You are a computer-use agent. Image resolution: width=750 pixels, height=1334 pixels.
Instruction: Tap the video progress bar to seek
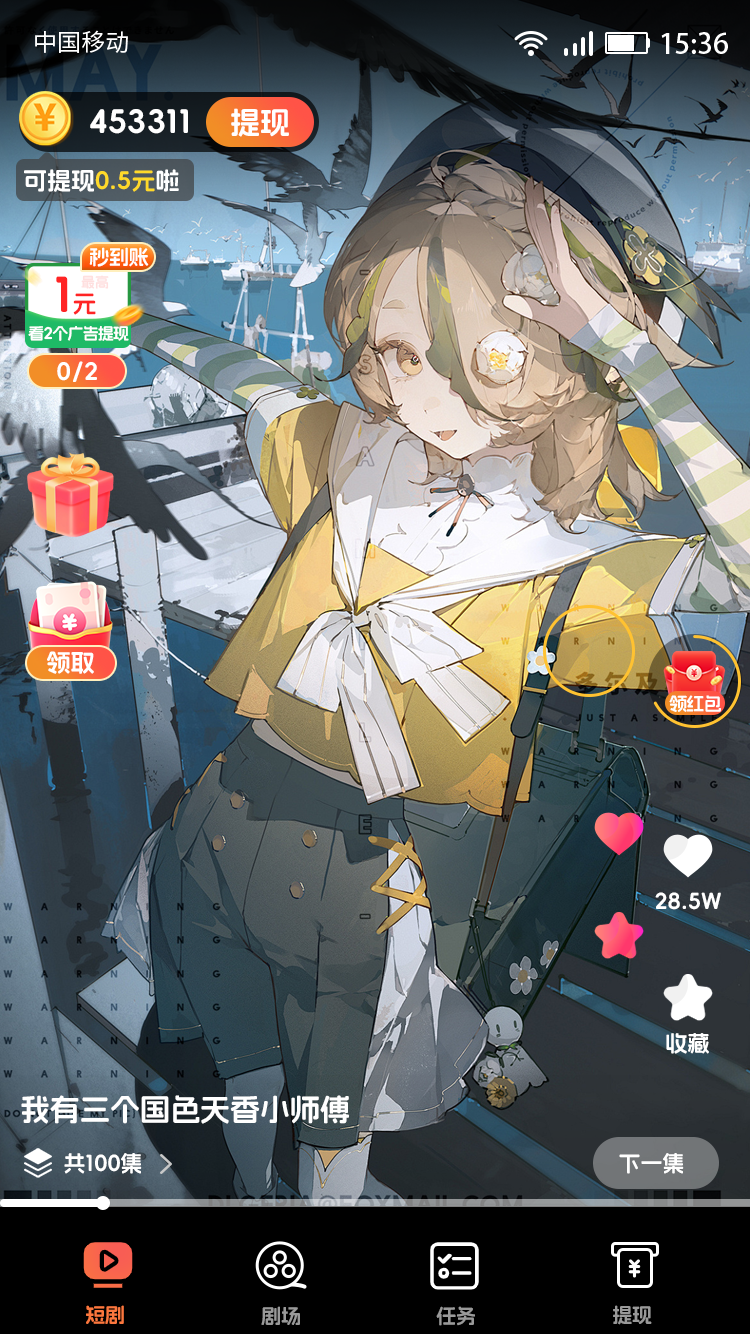400,1202
